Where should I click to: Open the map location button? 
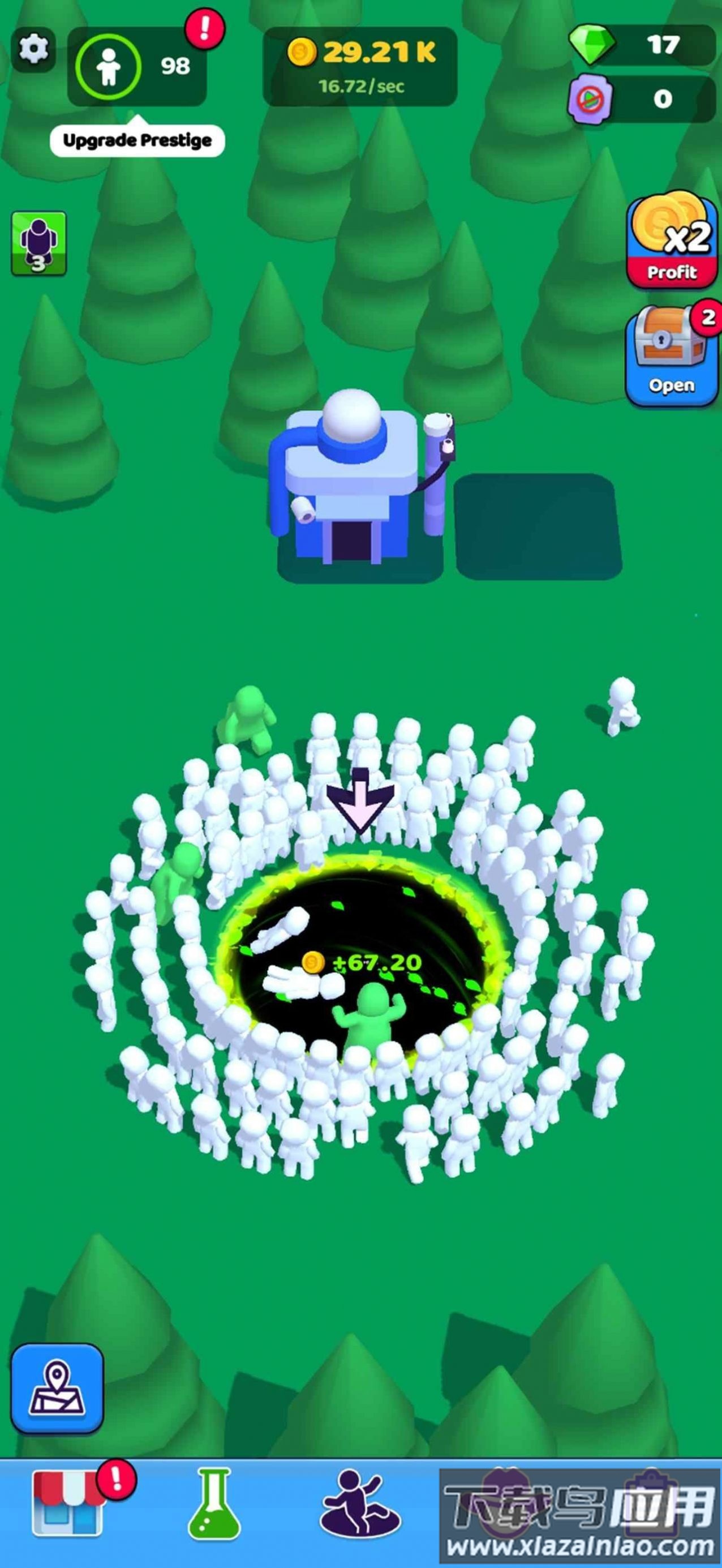(57, 1388)
